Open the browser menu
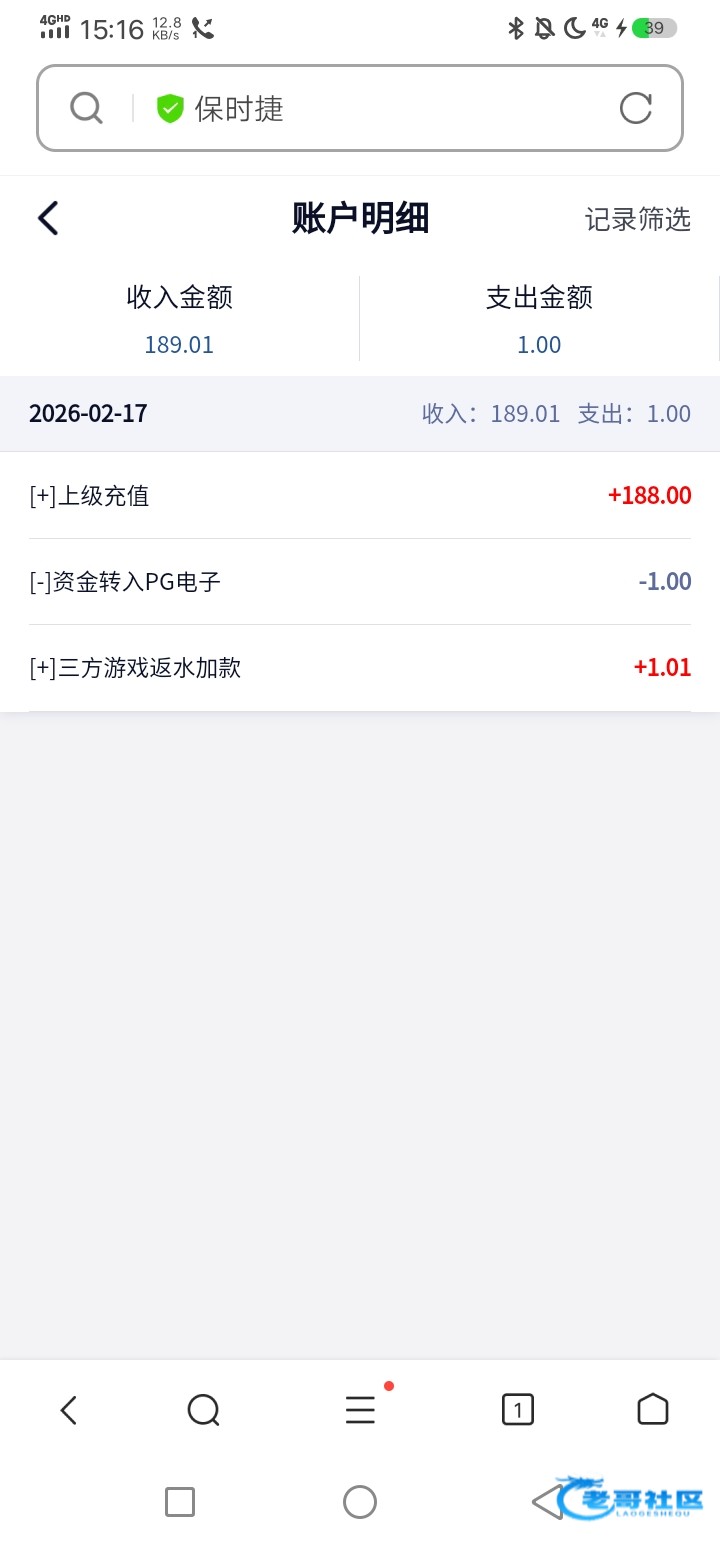 tap(360, 1410)
